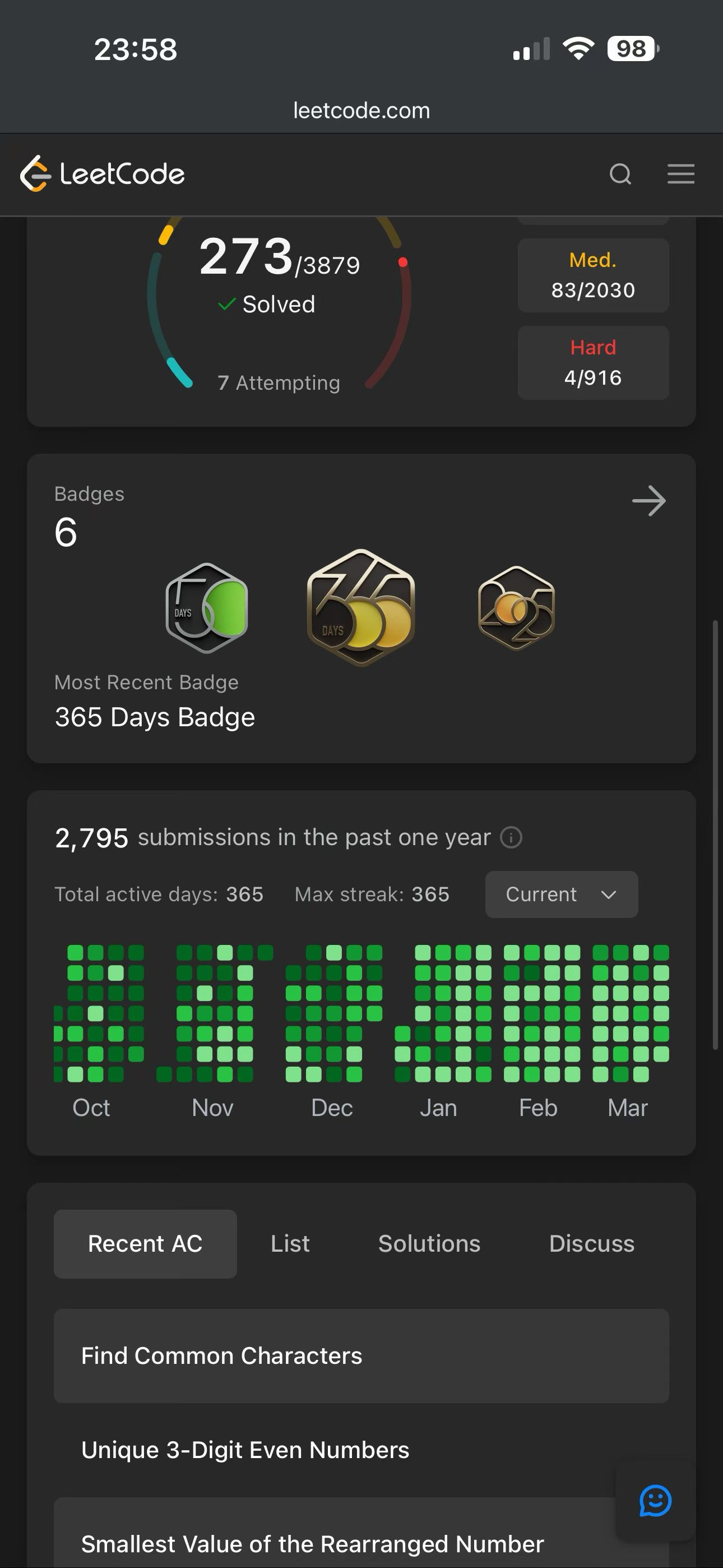The image size is (723, 1568).
Task: Show submissions info tooltip icon
Action: coord(511,838)
